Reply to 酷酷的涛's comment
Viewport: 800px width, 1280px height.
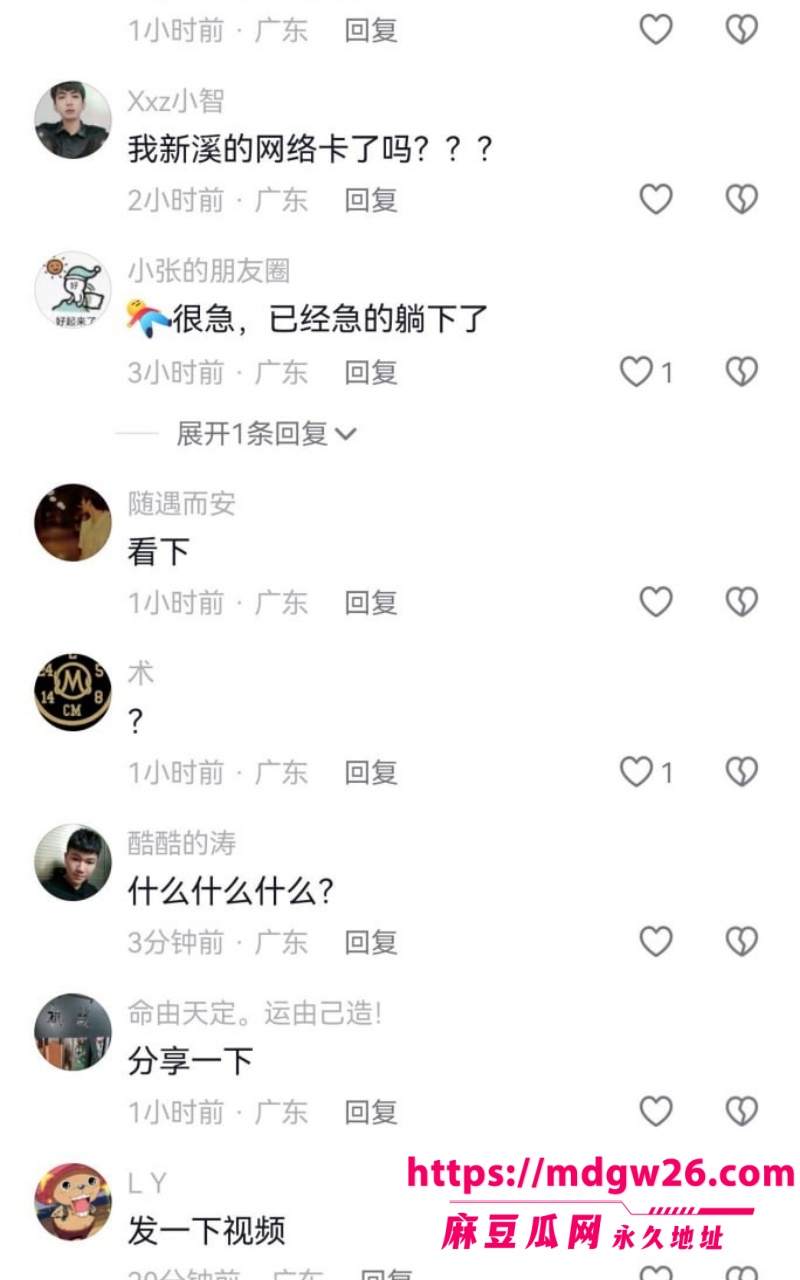pos(371,942)
